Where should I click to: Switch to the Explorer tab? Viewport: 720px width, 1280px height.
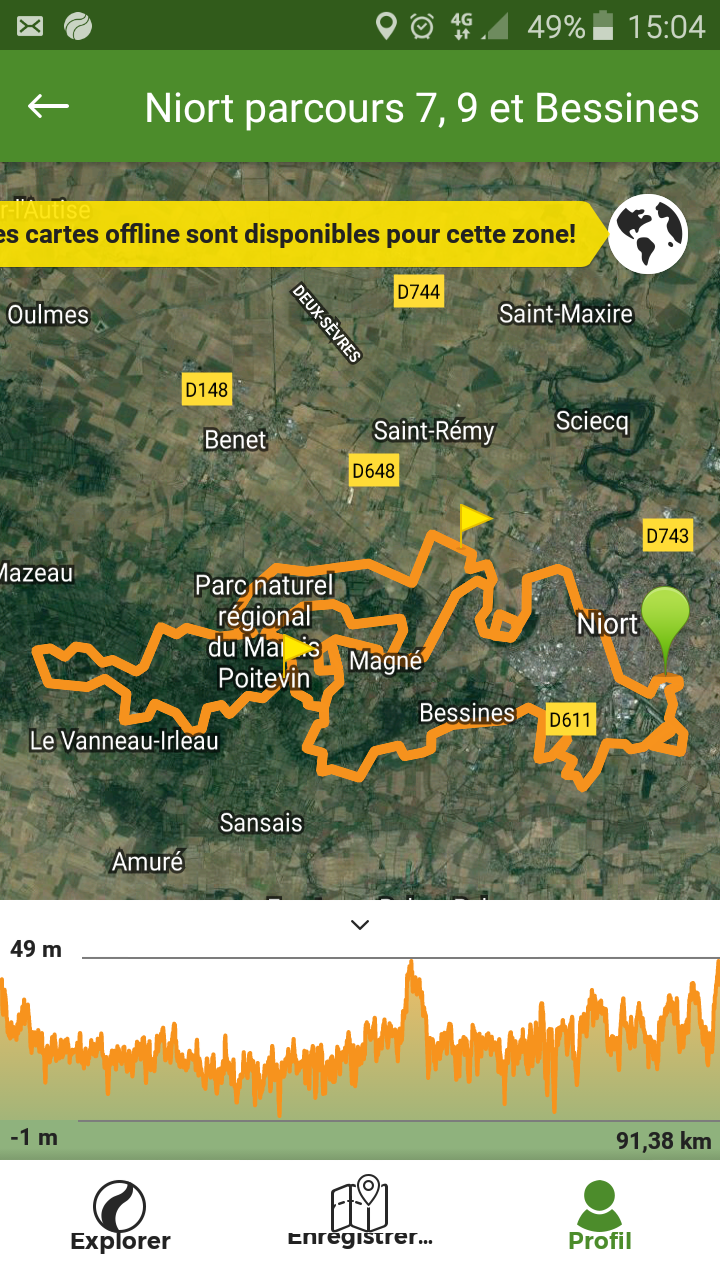[120, 1216]
